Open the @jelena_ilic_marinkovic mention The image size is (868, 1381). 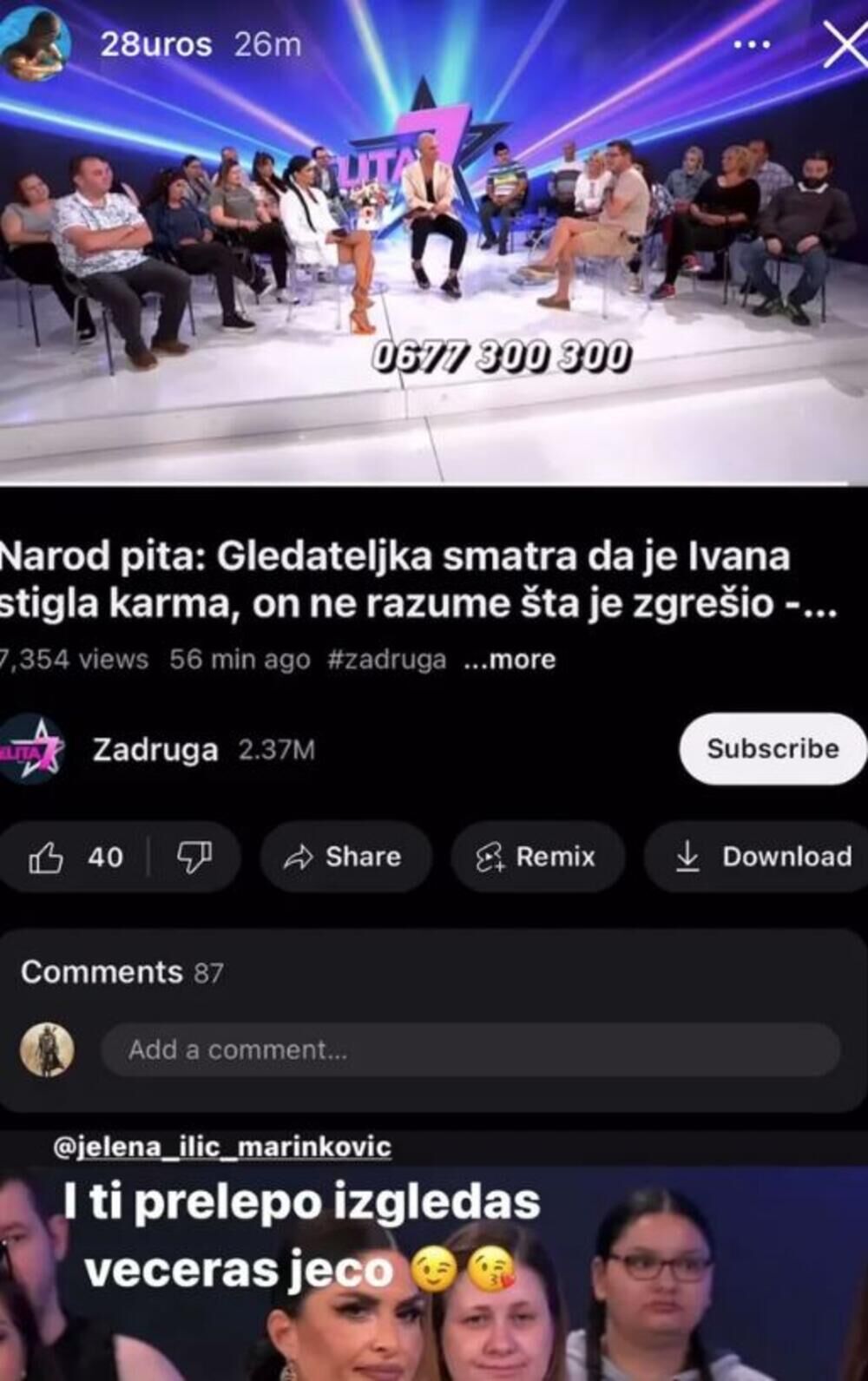pyautogui.click(x=222, y=1147)
